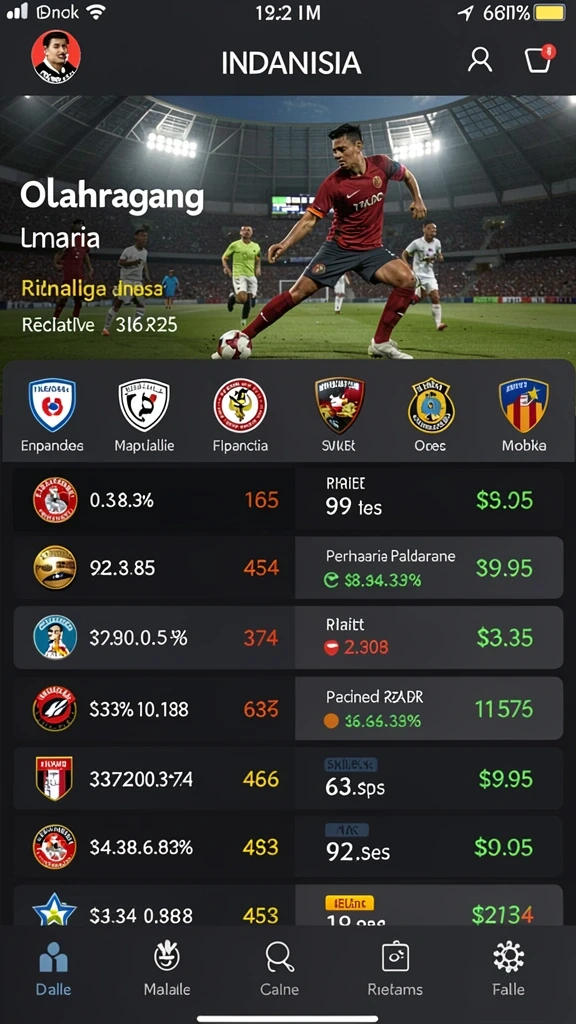
Task: Open the profile avatar picture
Action: tap(56, 56)
